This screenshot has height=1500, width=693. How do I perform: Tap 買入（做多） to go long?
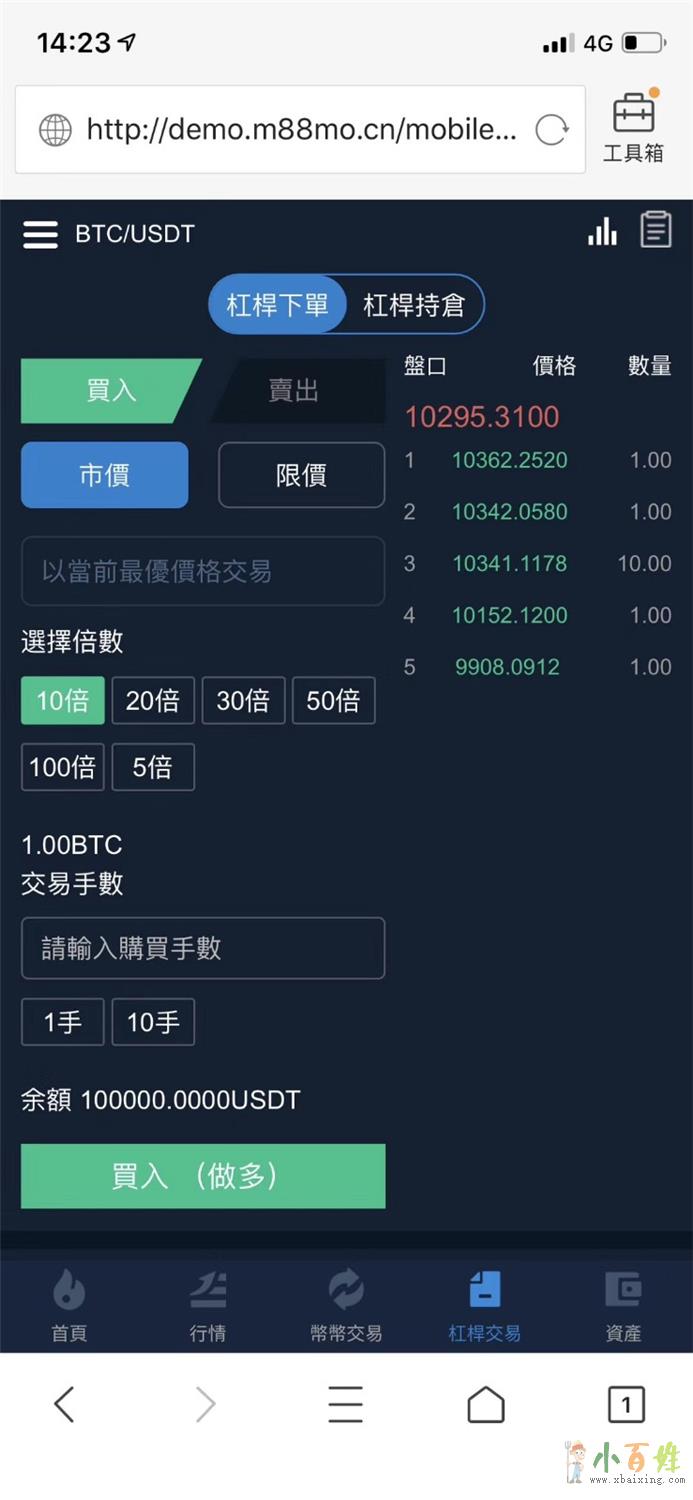coord(203,1176)
